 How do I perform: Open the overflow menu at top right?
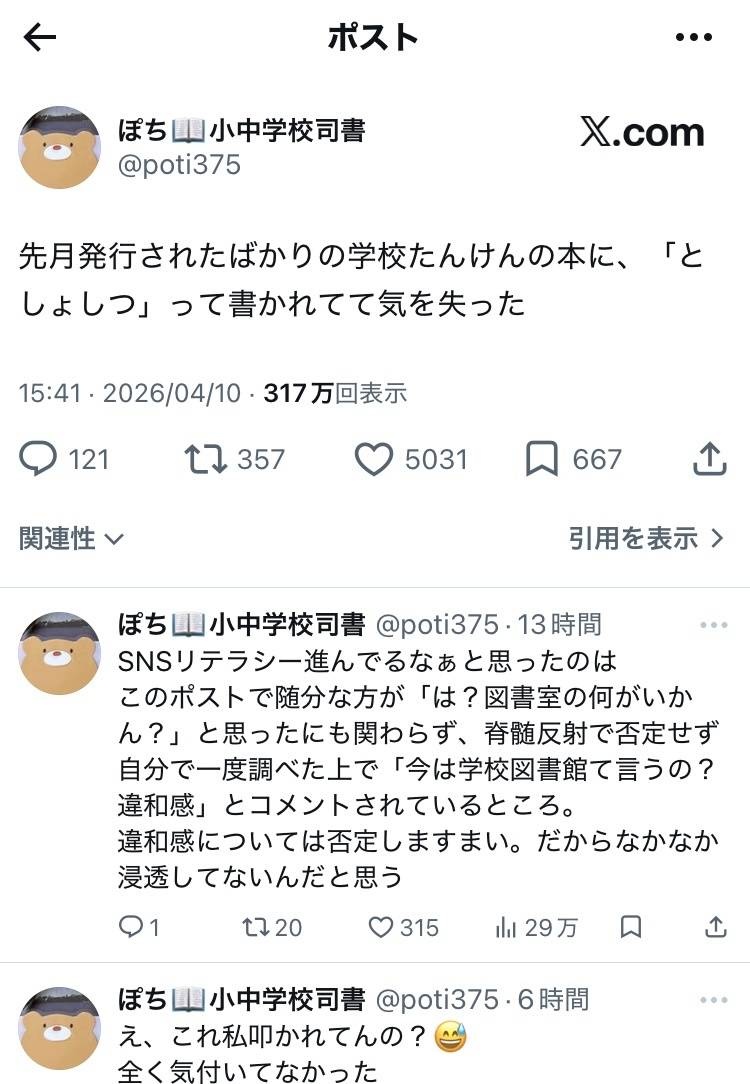click(x=693, y=38)
